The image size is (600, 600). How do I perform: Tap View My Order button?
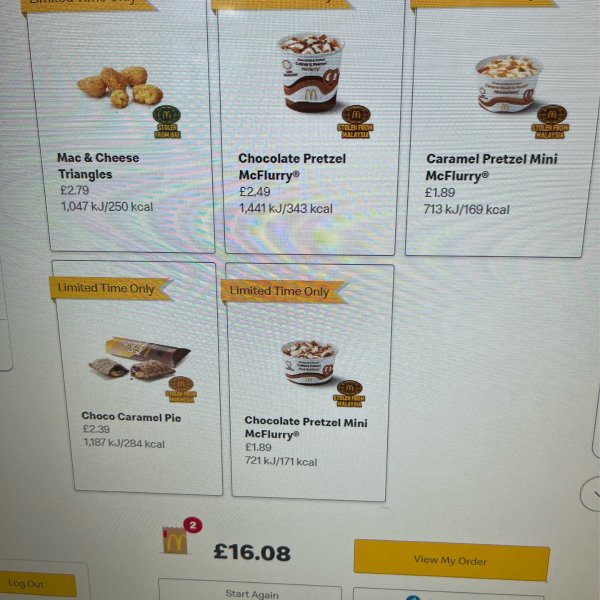tap(450, 560)
